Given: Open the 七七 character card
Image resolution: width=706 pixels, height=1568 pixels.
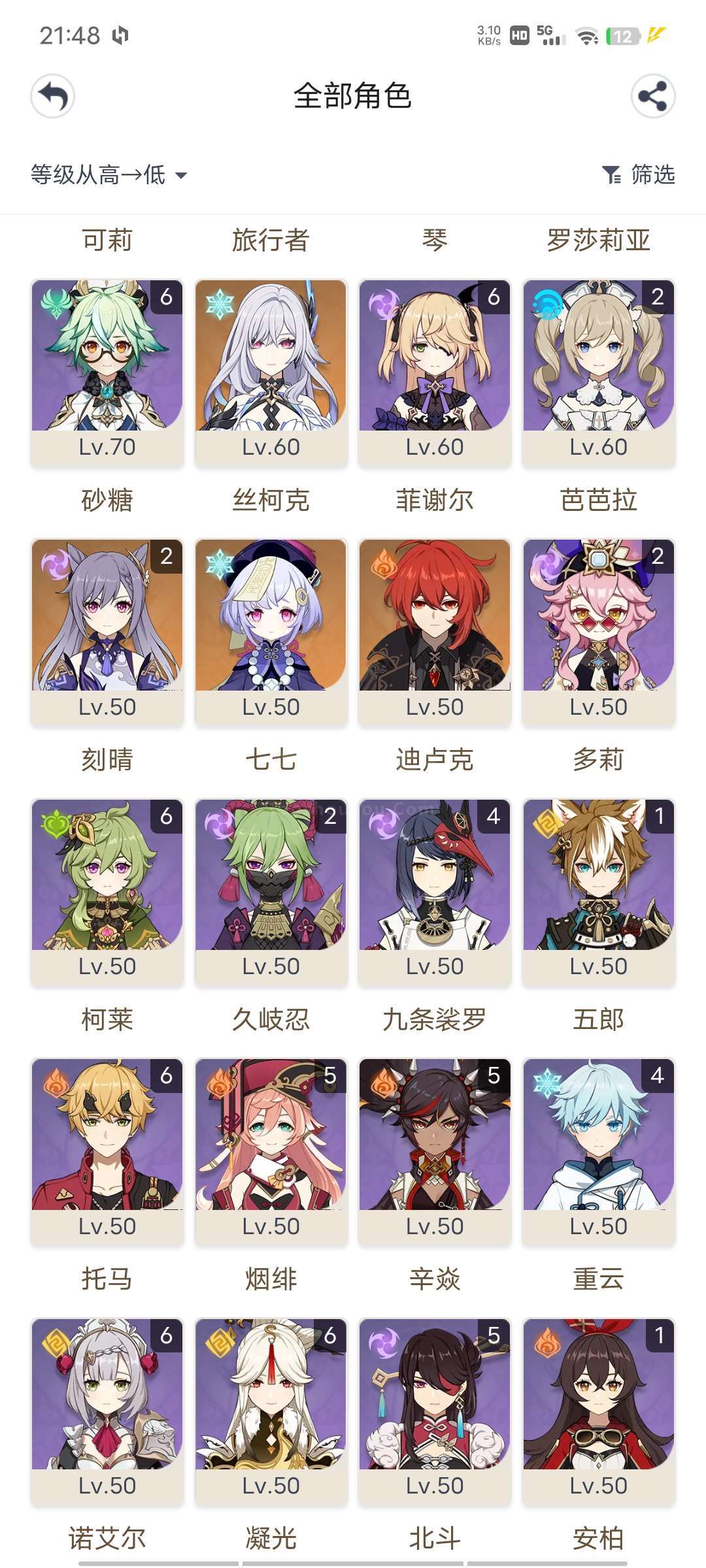Looking at the screenshot, I should click(271, 632).
